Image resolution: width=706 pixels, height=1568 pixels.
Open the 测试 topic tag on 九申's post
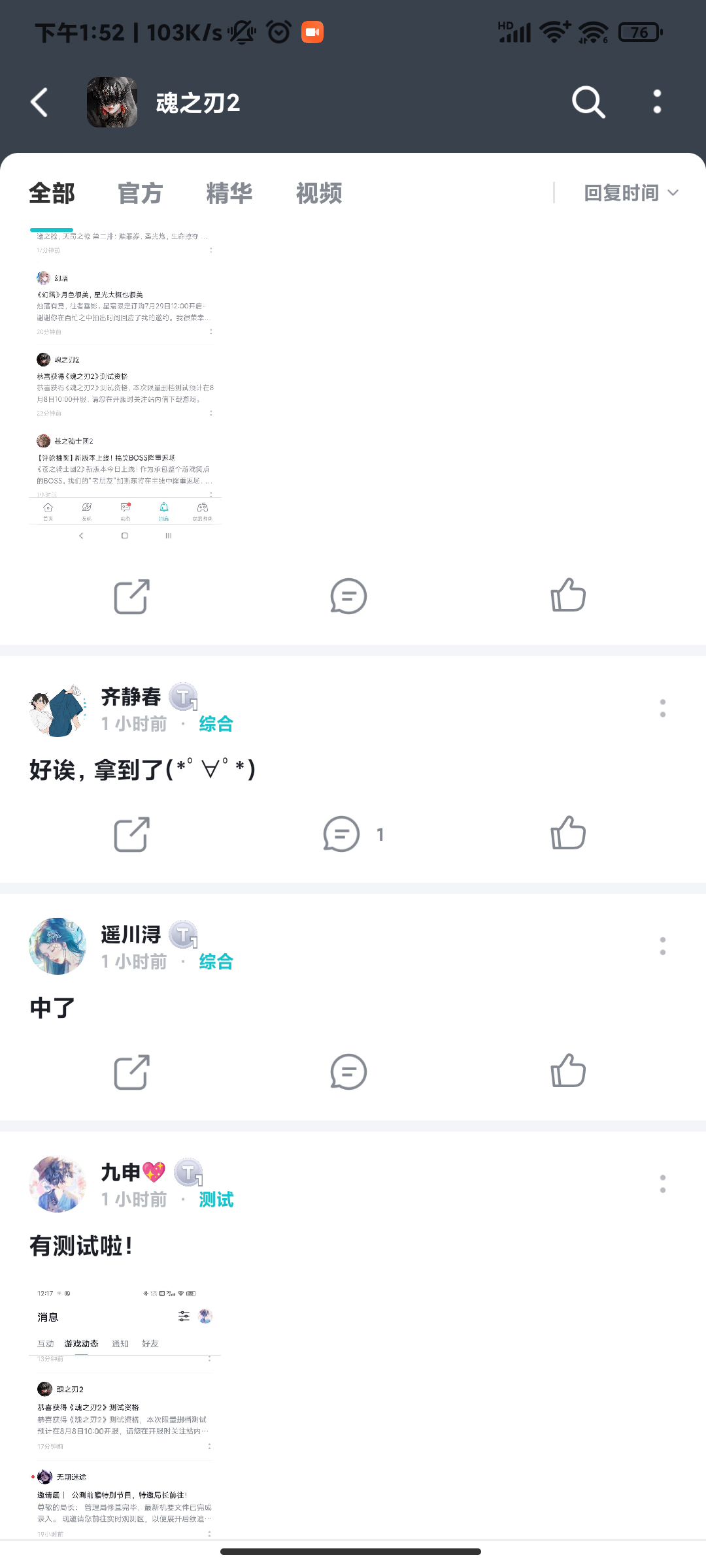(x=216, y=1200)
